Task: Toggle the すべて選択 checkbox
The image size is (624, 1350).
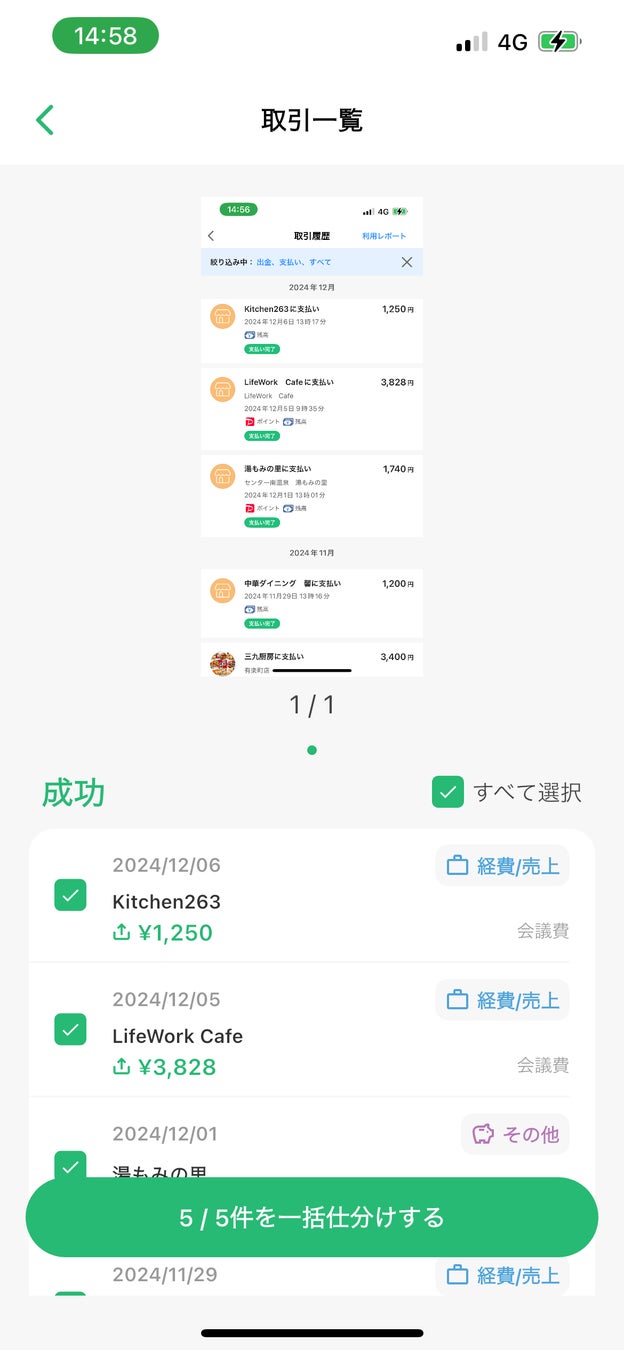Action: (x=448, y=792)
